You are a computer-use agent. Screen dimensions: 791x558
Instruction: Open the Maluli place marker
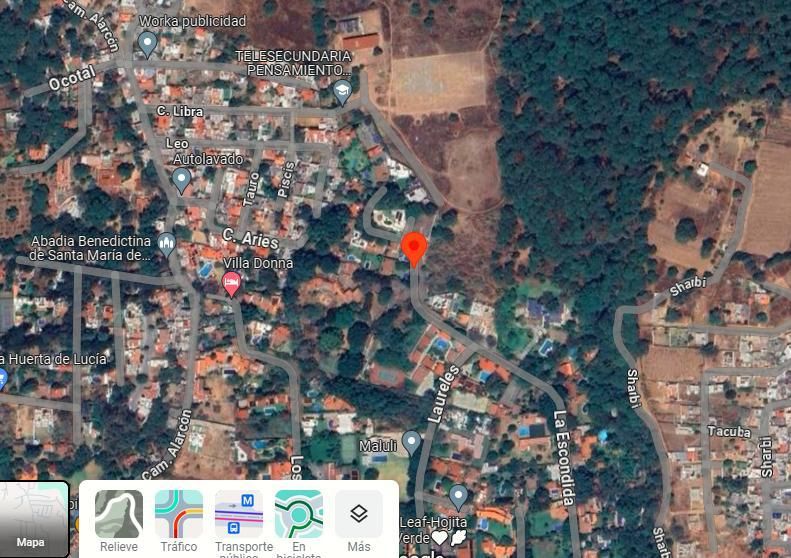coord(411,441)
